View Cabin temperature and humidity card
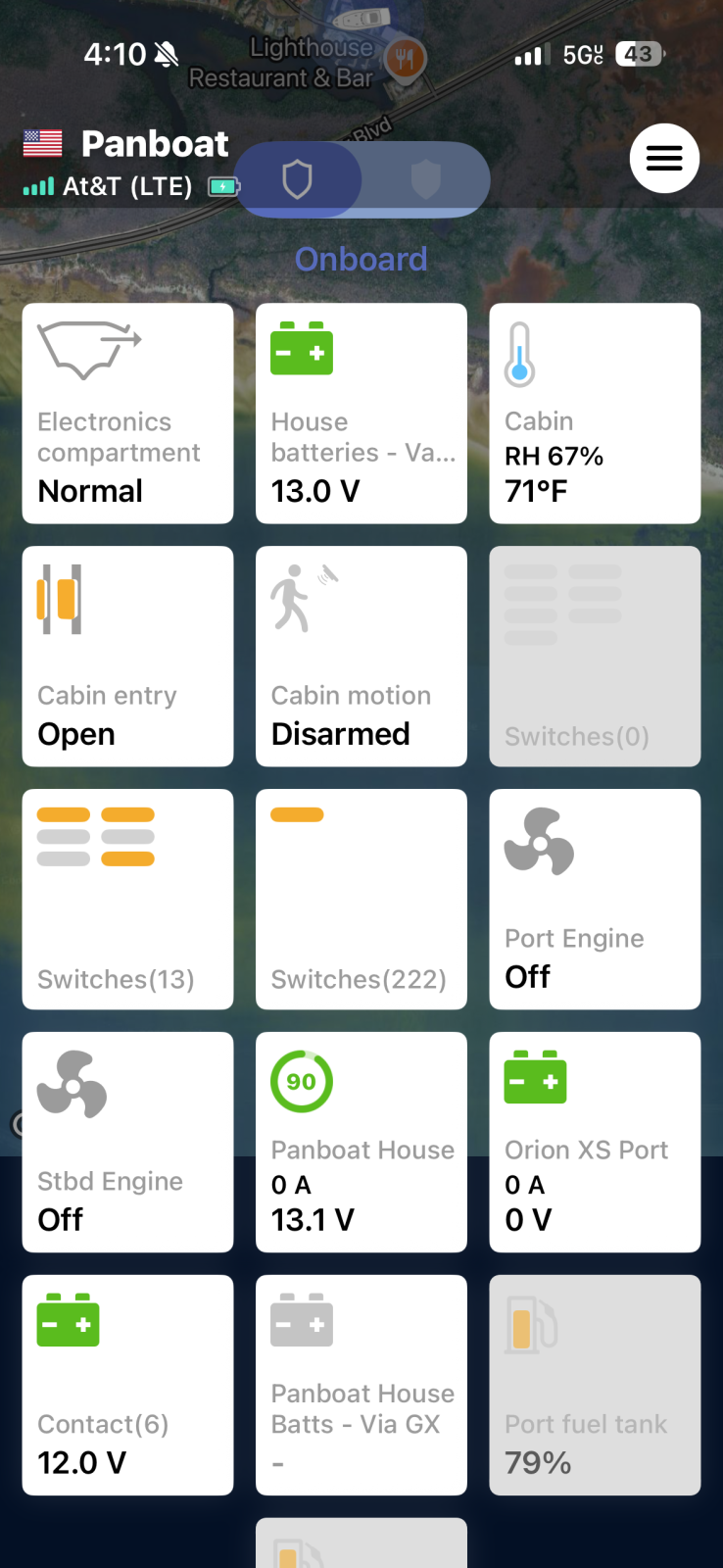The image size is (723, 1568). click(x=595, y=413)
